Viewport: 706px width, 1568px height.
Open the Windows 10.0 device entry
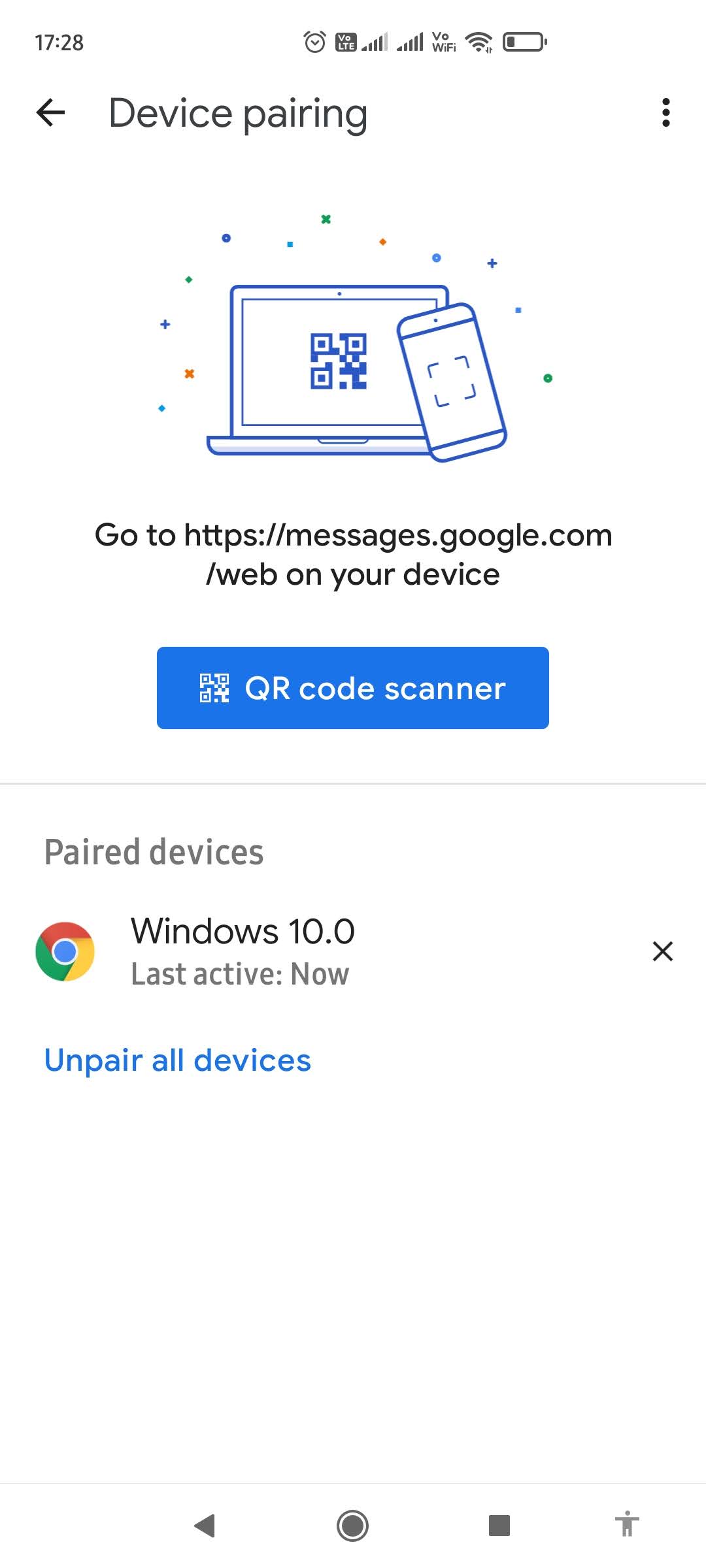[243, 951]
